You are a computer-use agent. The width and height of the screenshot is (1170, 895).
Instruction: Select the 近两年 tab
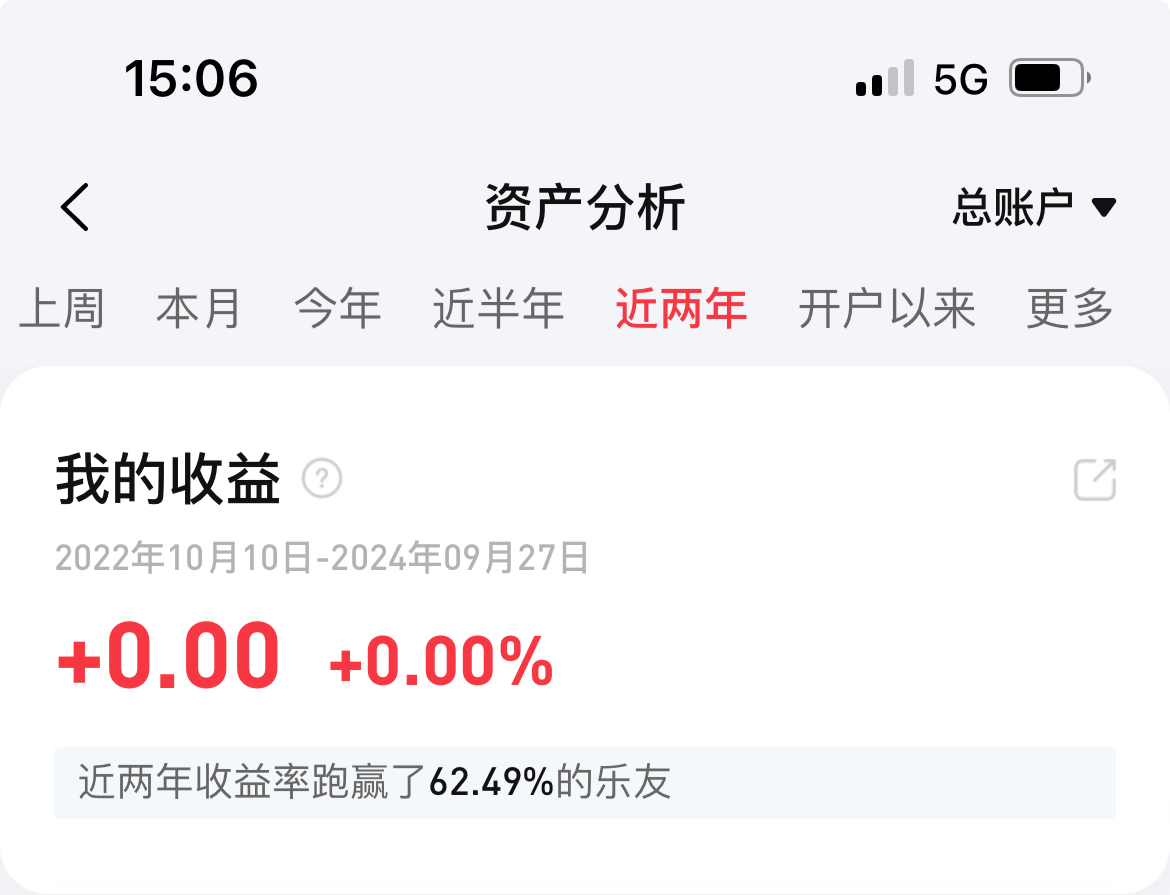click(x=681, y=309)
